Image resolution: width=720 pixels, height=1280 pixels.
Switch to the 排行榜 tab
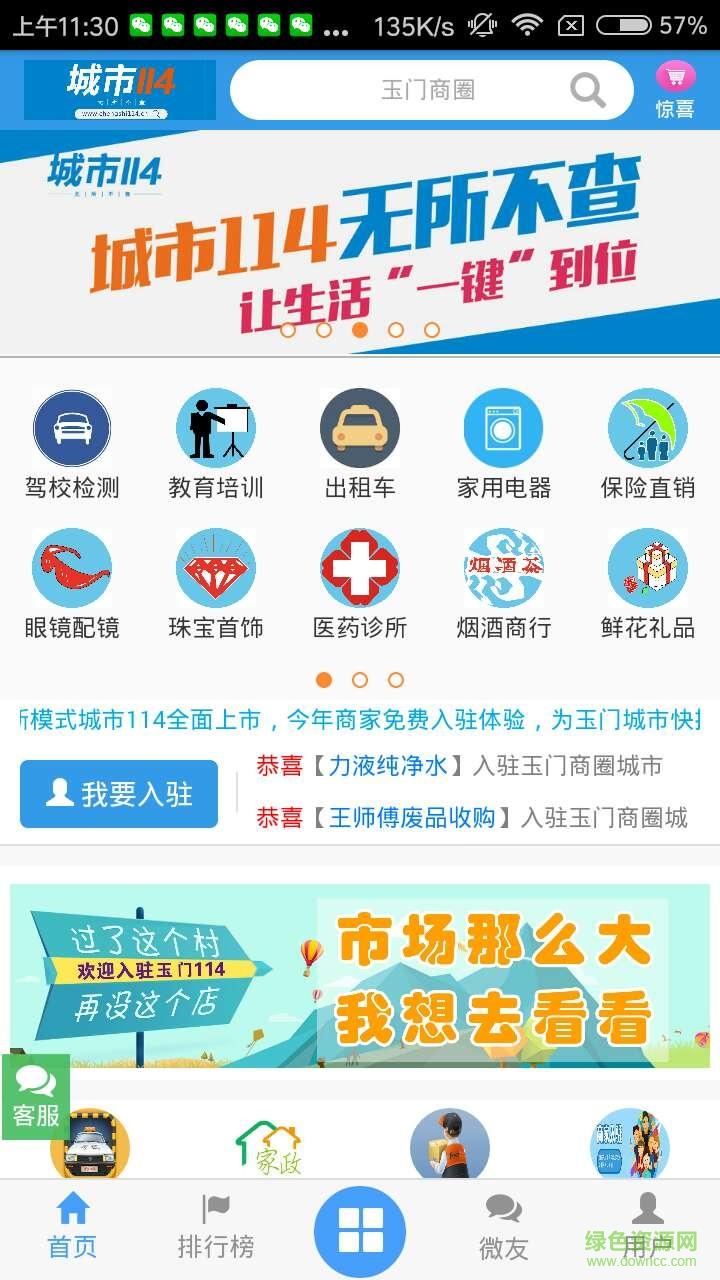[x=216, y=1227]
